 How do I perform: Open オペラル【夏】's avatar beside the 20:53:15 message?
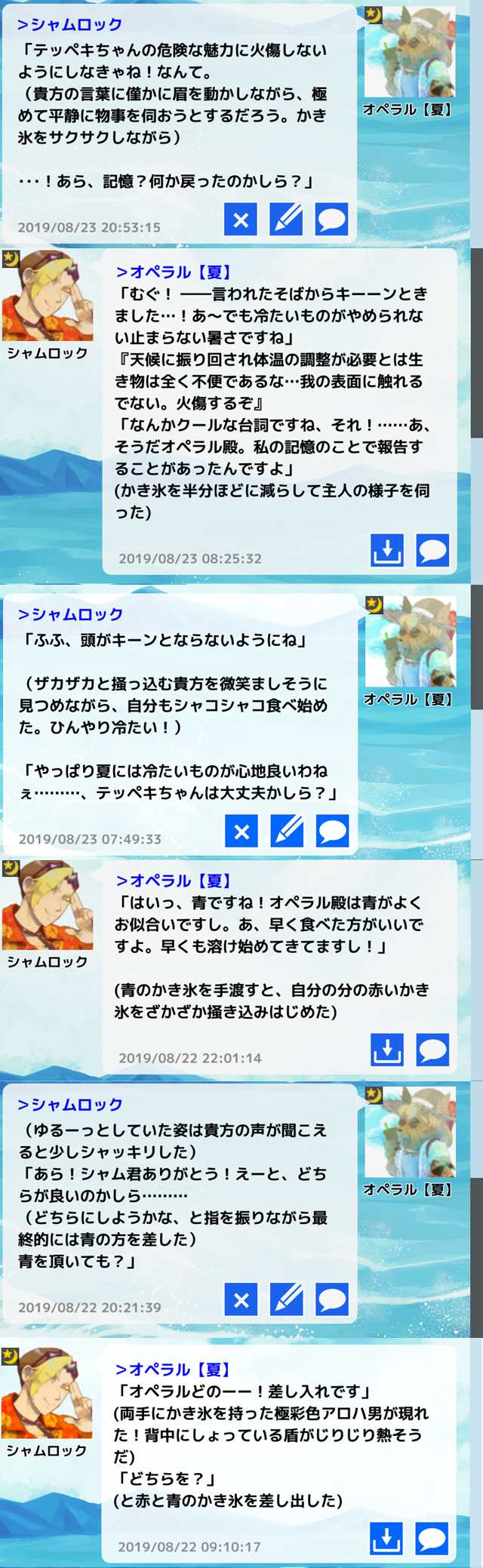(410, 53)
